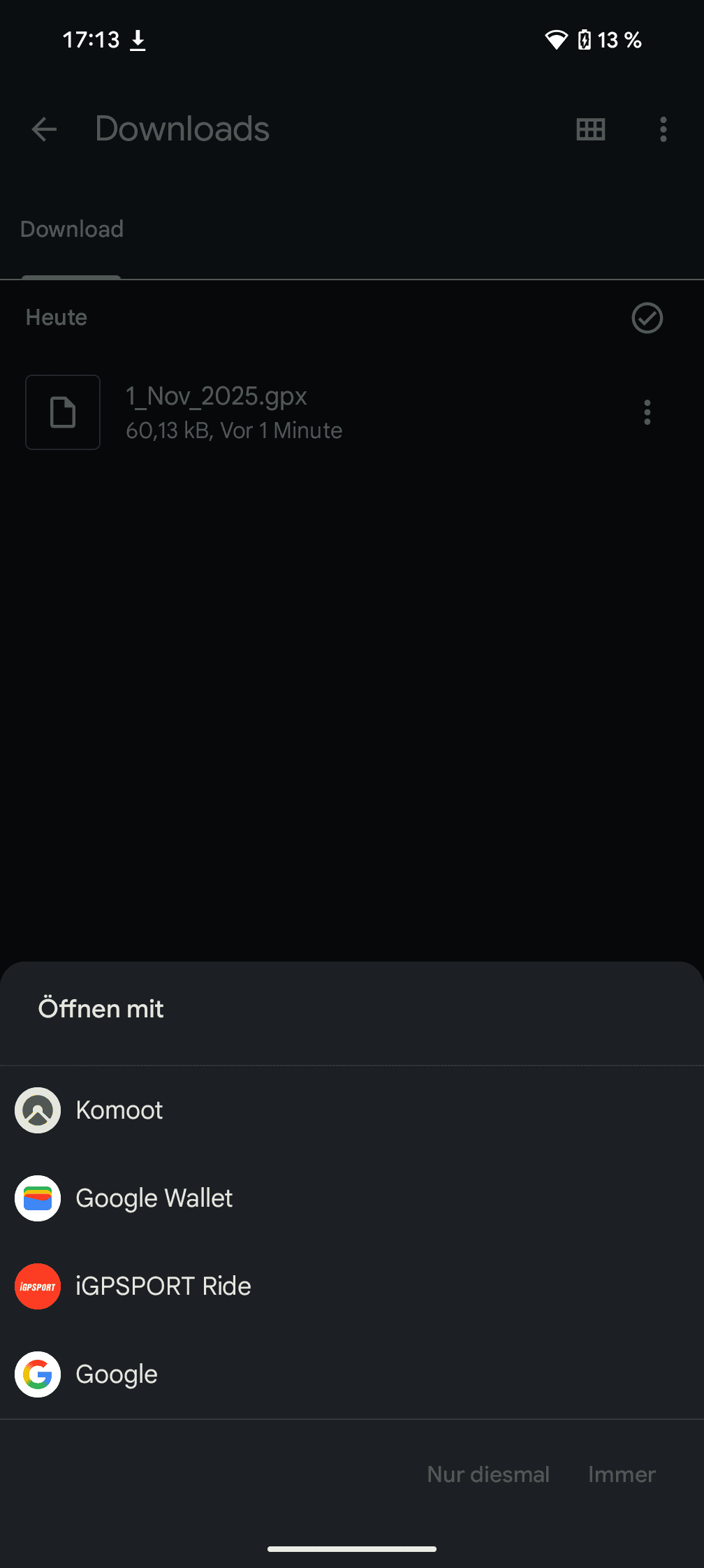The image size is (704, 1568).
Task: Select iGPSPORT Ride from the app list
Action: point(162,1286)
